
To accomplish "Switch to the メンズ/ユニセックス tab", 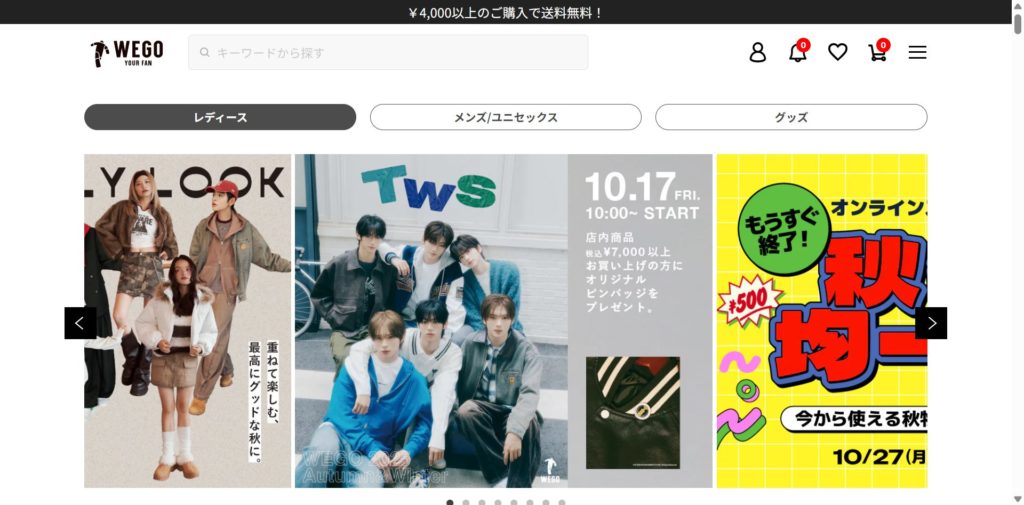I will 505,117.
